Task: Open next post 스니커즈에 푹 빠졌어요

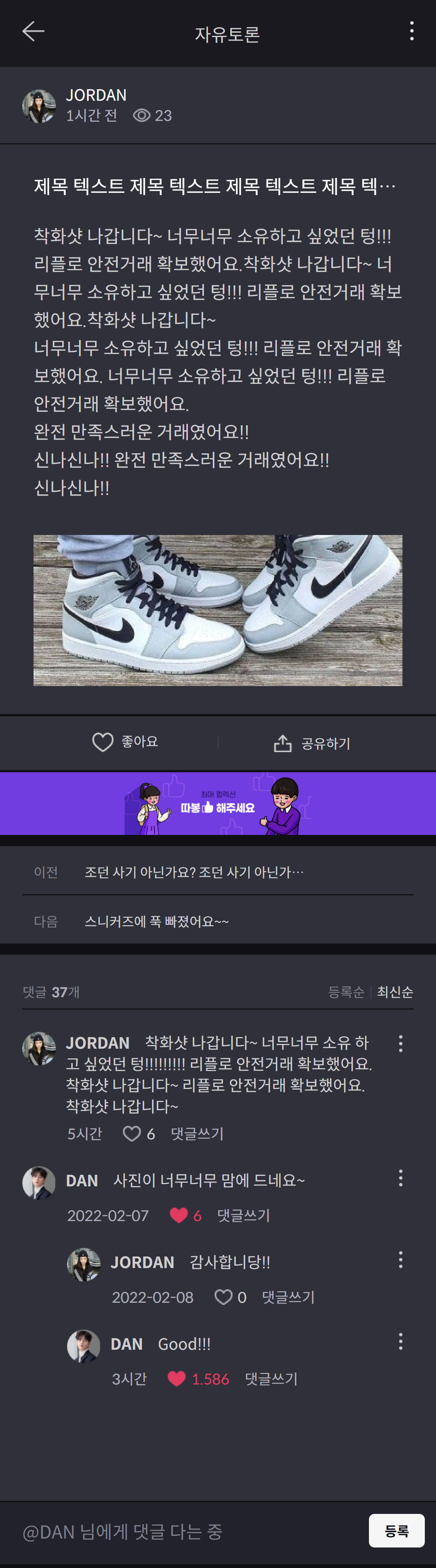Action: point(157,921)
